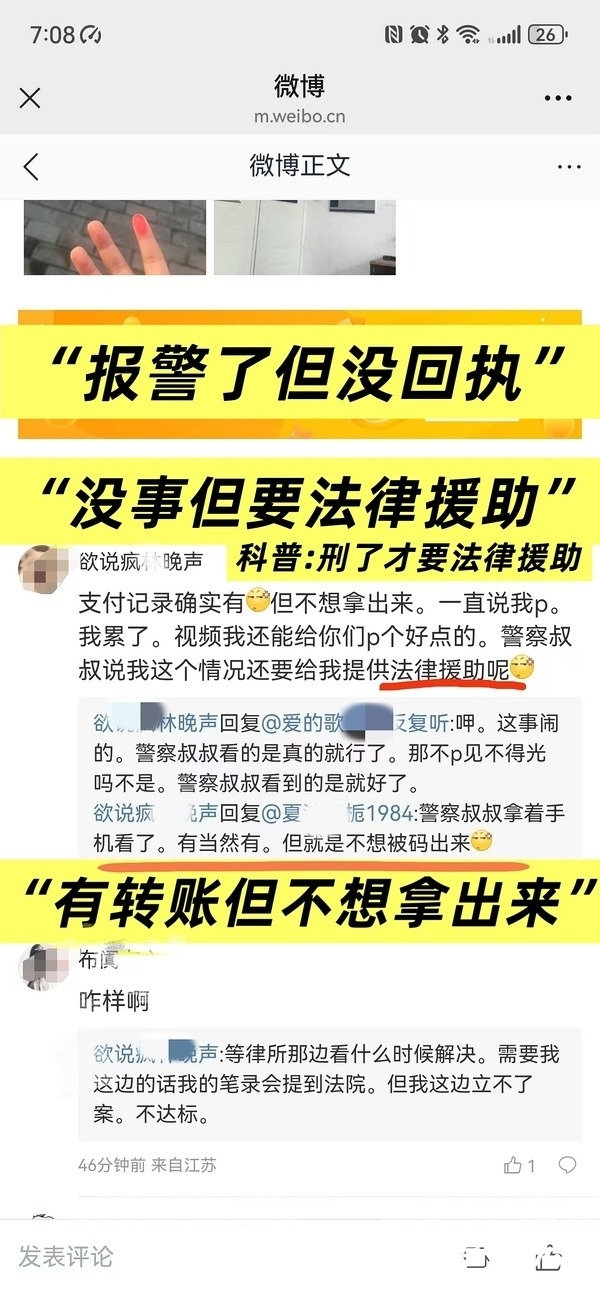The width and height of the screenshot is (600, 1295).
Task: Close the Weibo web page
Action: (30, 98)
